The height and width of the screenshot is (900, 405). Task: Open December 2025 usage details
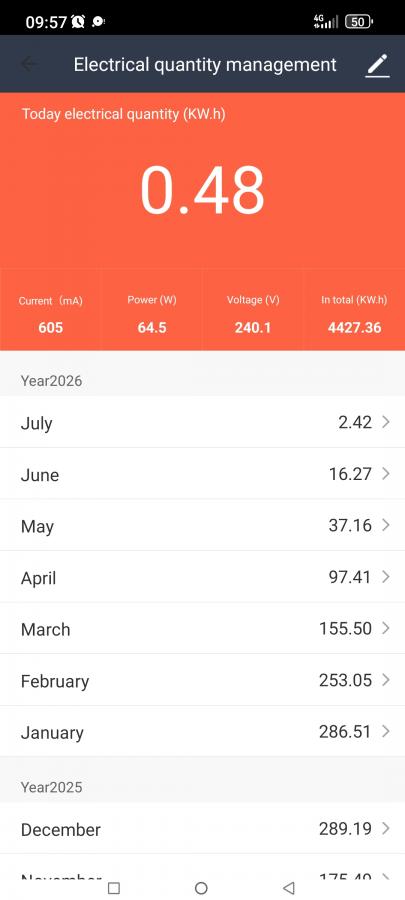point(202,828)
